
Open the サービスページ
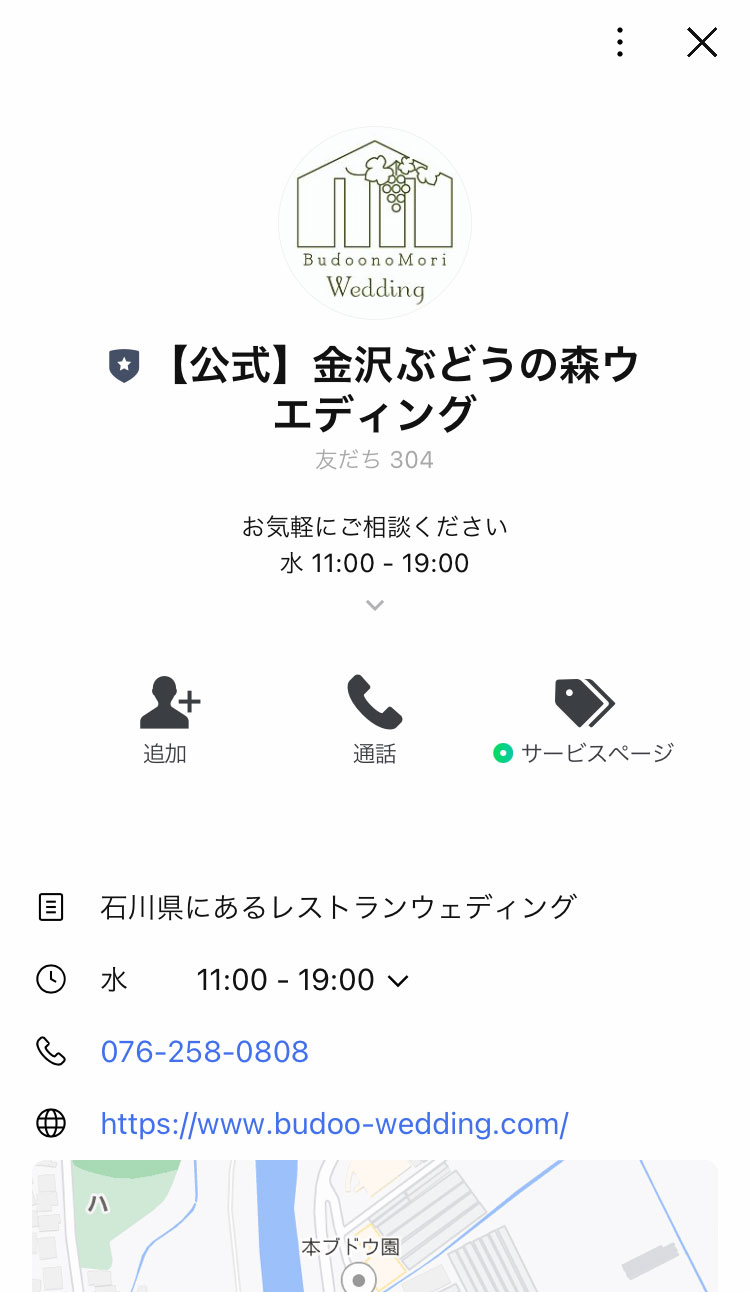click(584, 719)
